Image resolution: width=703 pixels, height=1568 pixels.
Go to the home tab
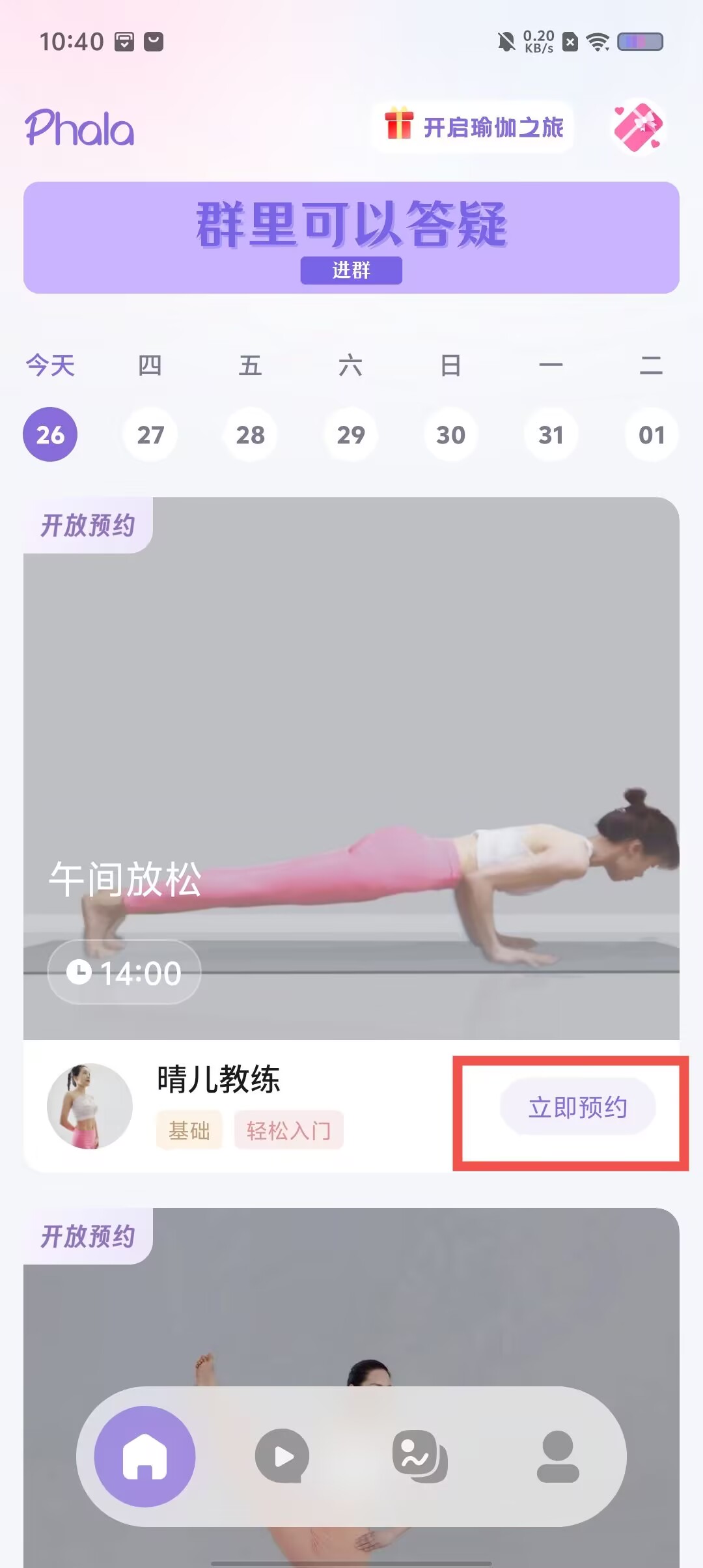tap(145, 1457)
